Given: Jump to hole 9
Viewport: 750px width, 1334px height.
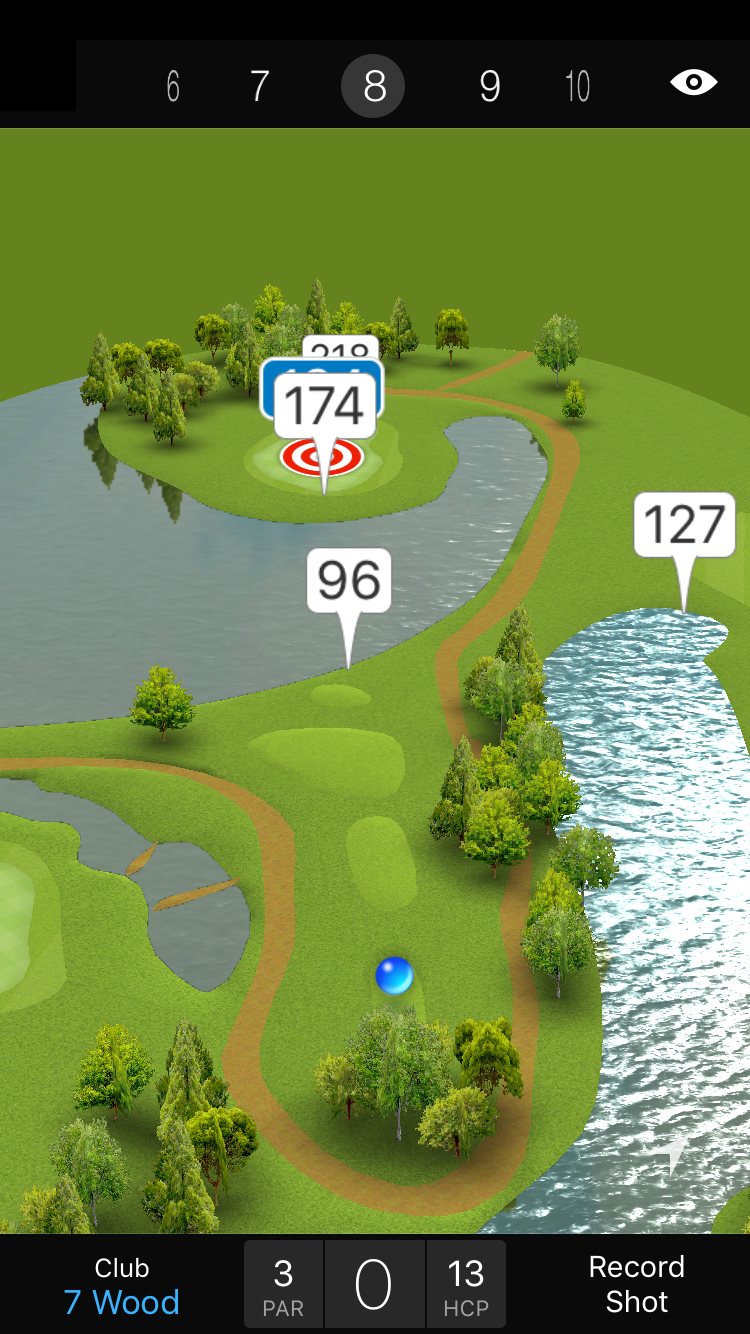Looking at the screenshot, I should click(x=489, y=87).
